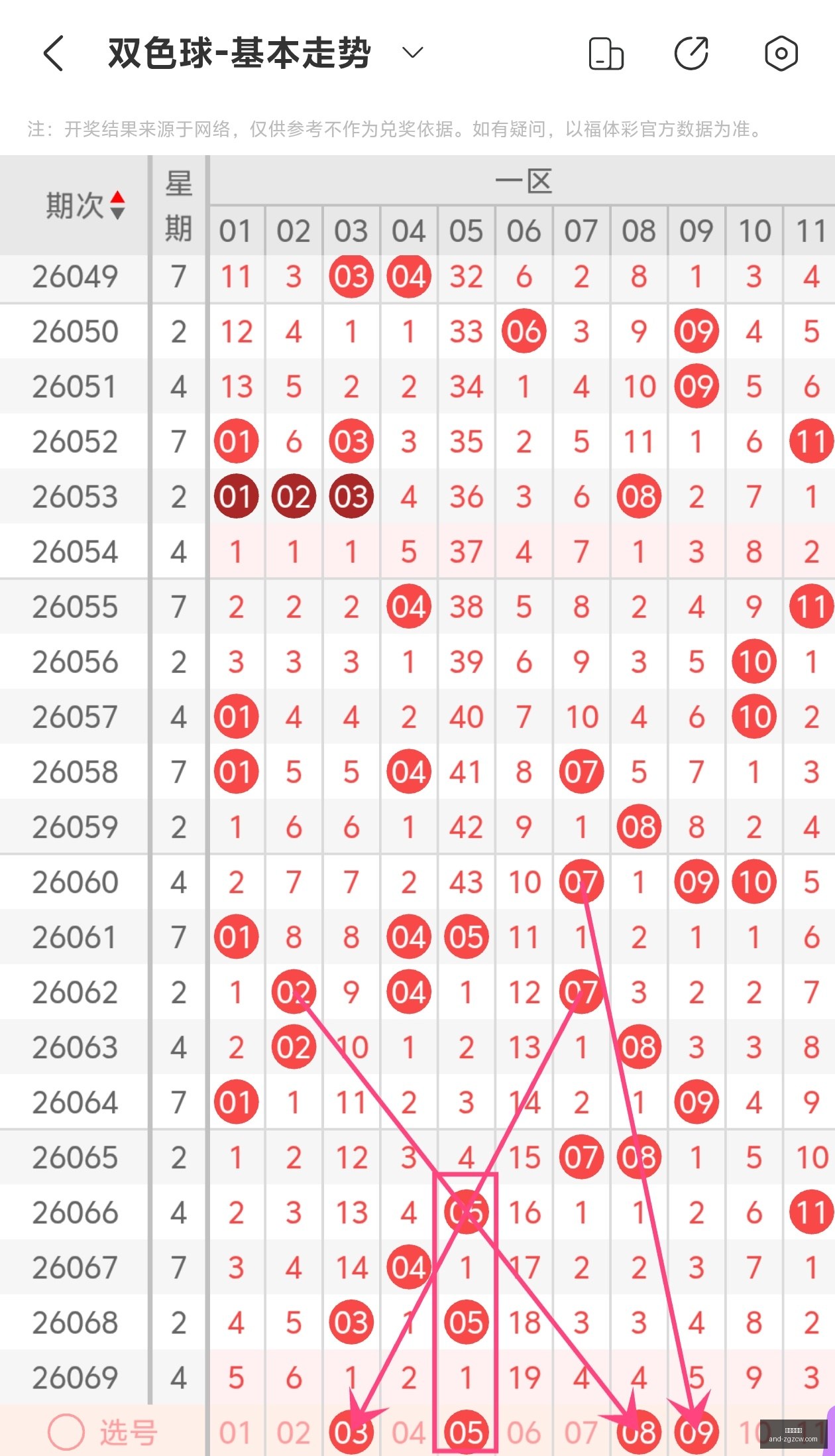Pick number 02 in the selection row

pyautogui.click(x=293, y=1433)
